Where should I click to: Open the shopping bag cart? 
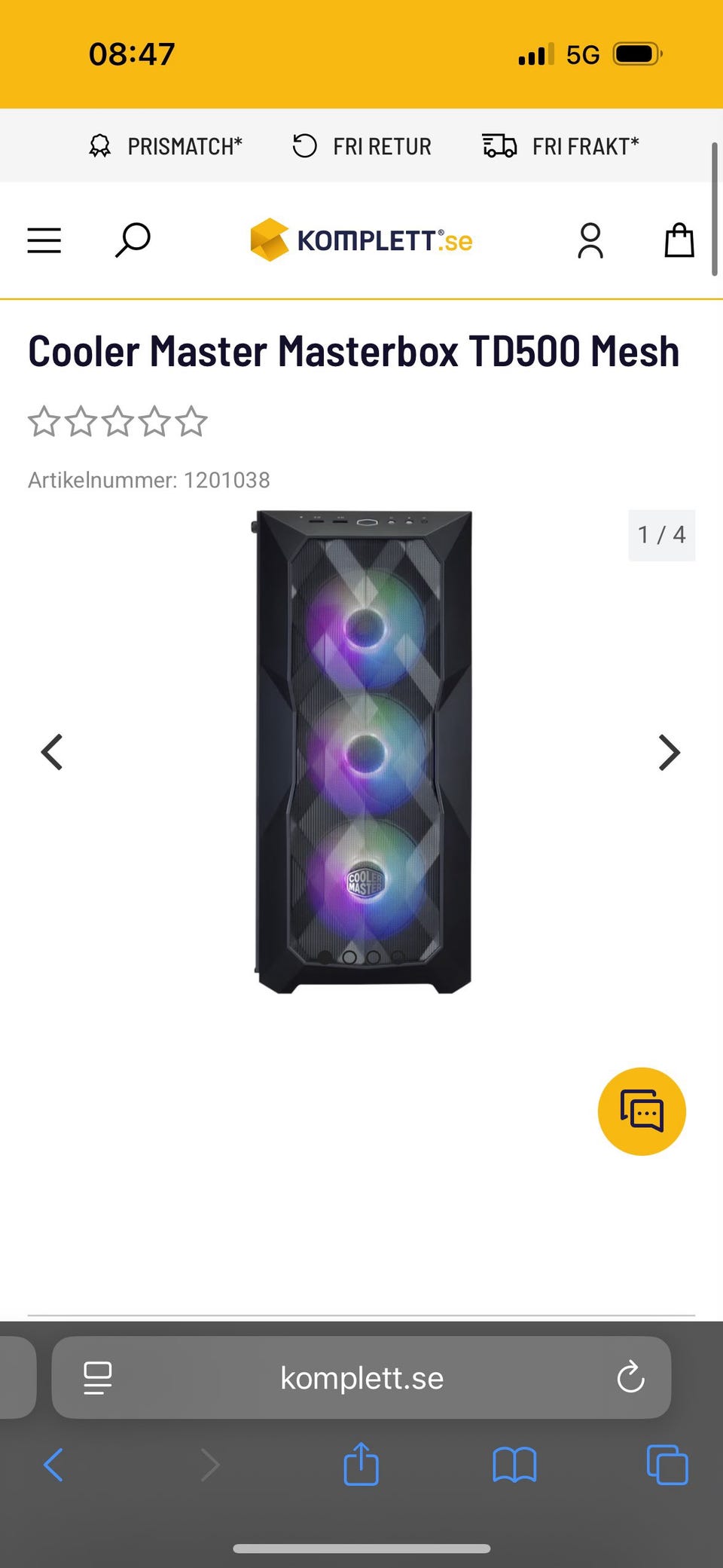point(679,240)
